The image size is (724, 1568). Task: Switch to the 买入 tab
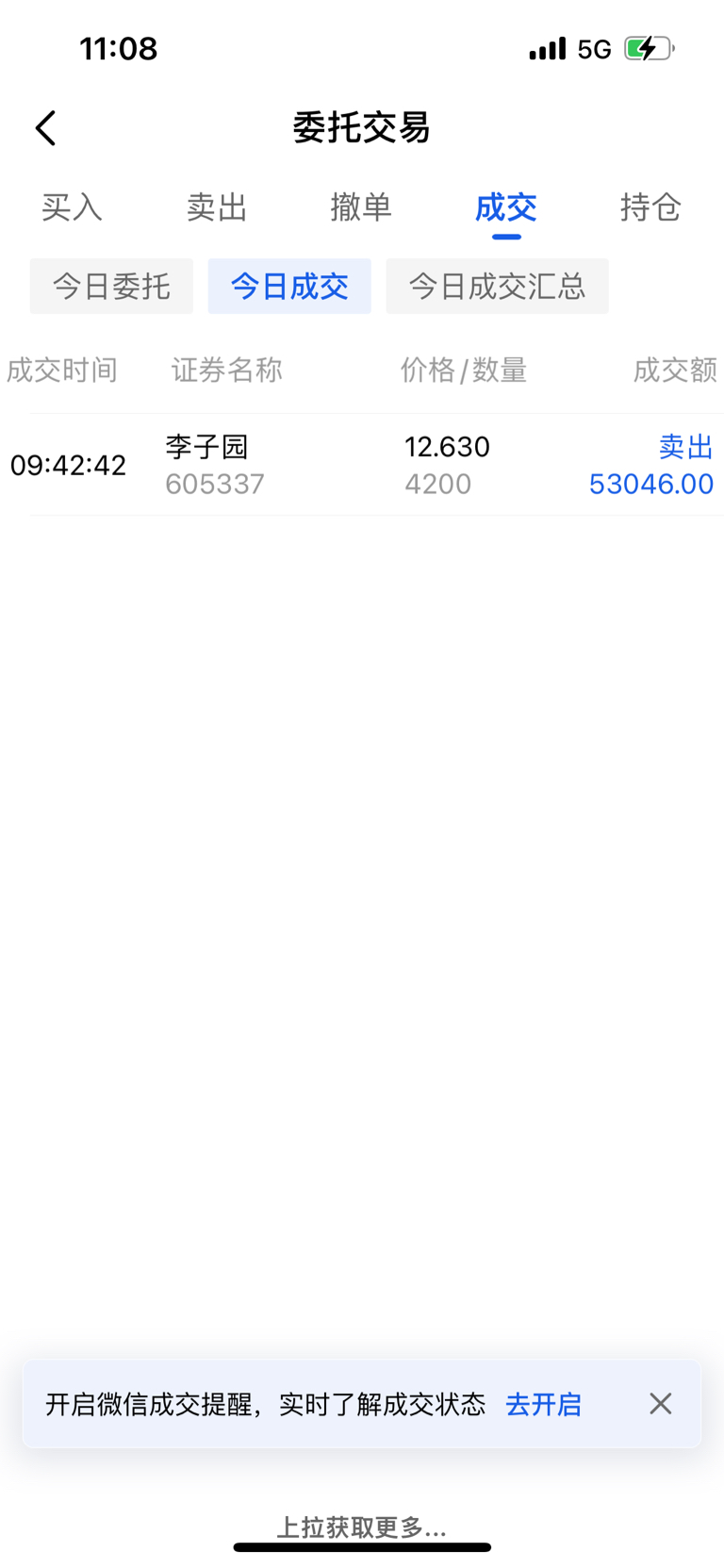point(72,206)
